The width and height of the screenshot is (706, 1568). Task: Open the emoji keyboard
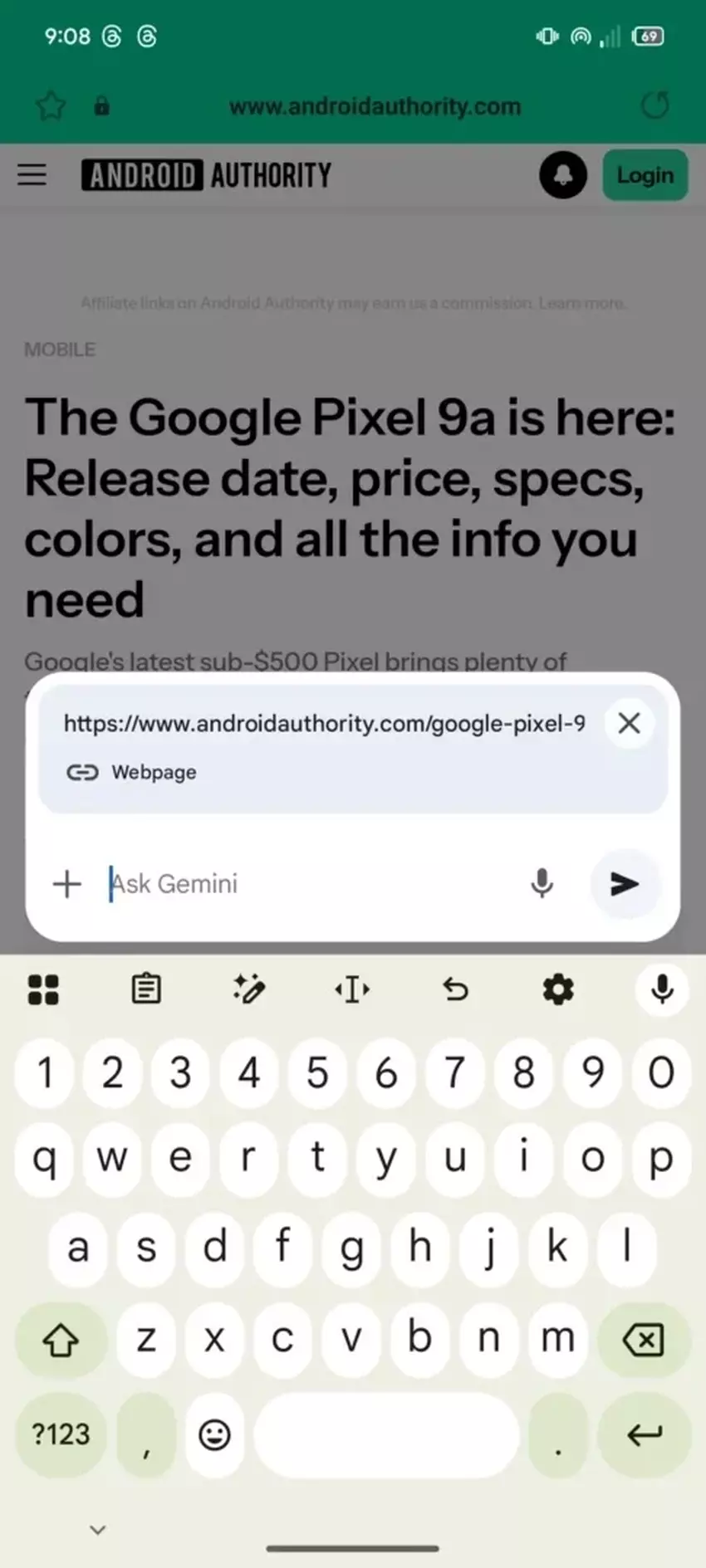click(214, 1434)
